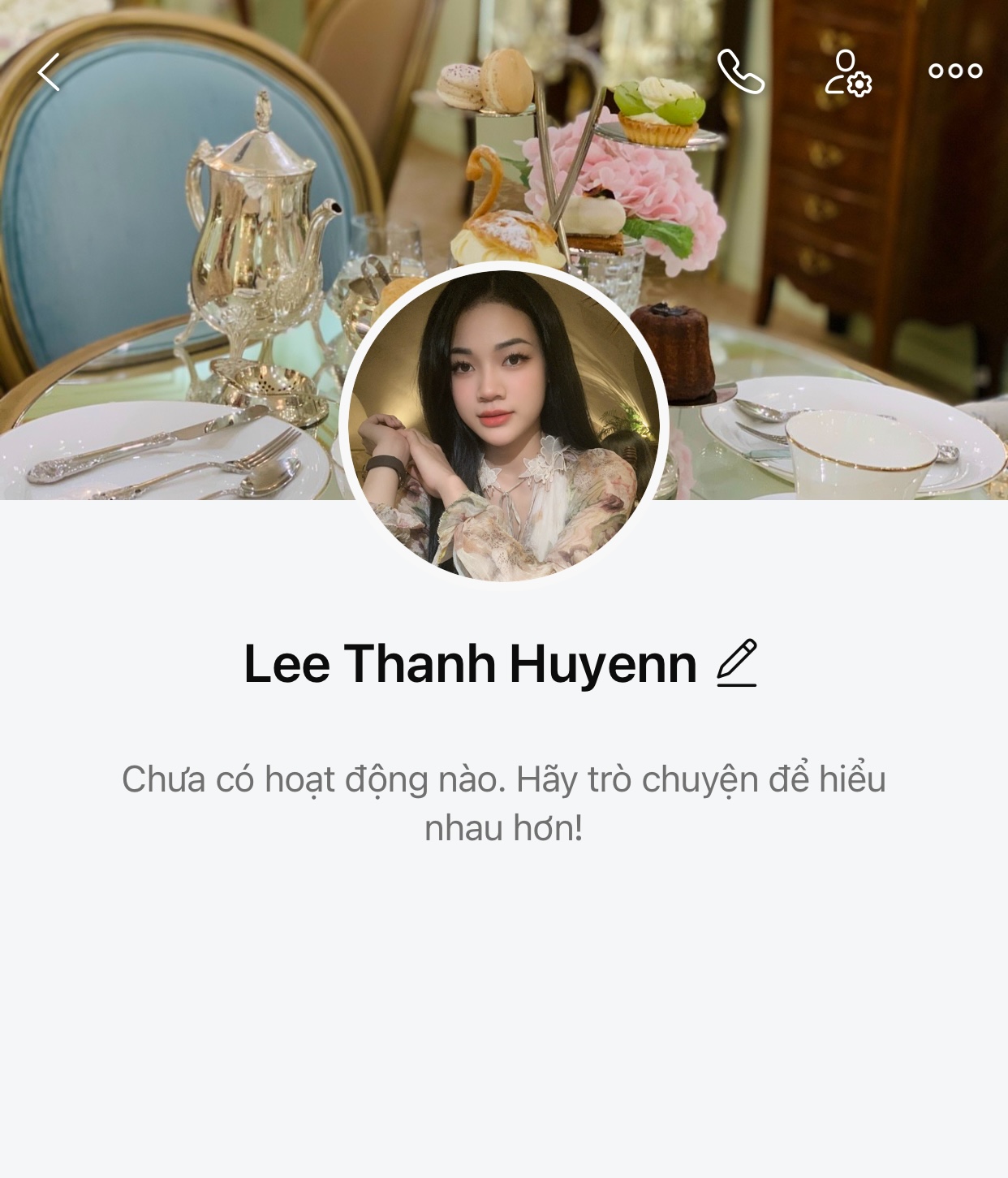This screenshot has height=1178, width=1008.
Task: View Lee Thanh Huyenn's profile picture
Action: click(503, 422)
